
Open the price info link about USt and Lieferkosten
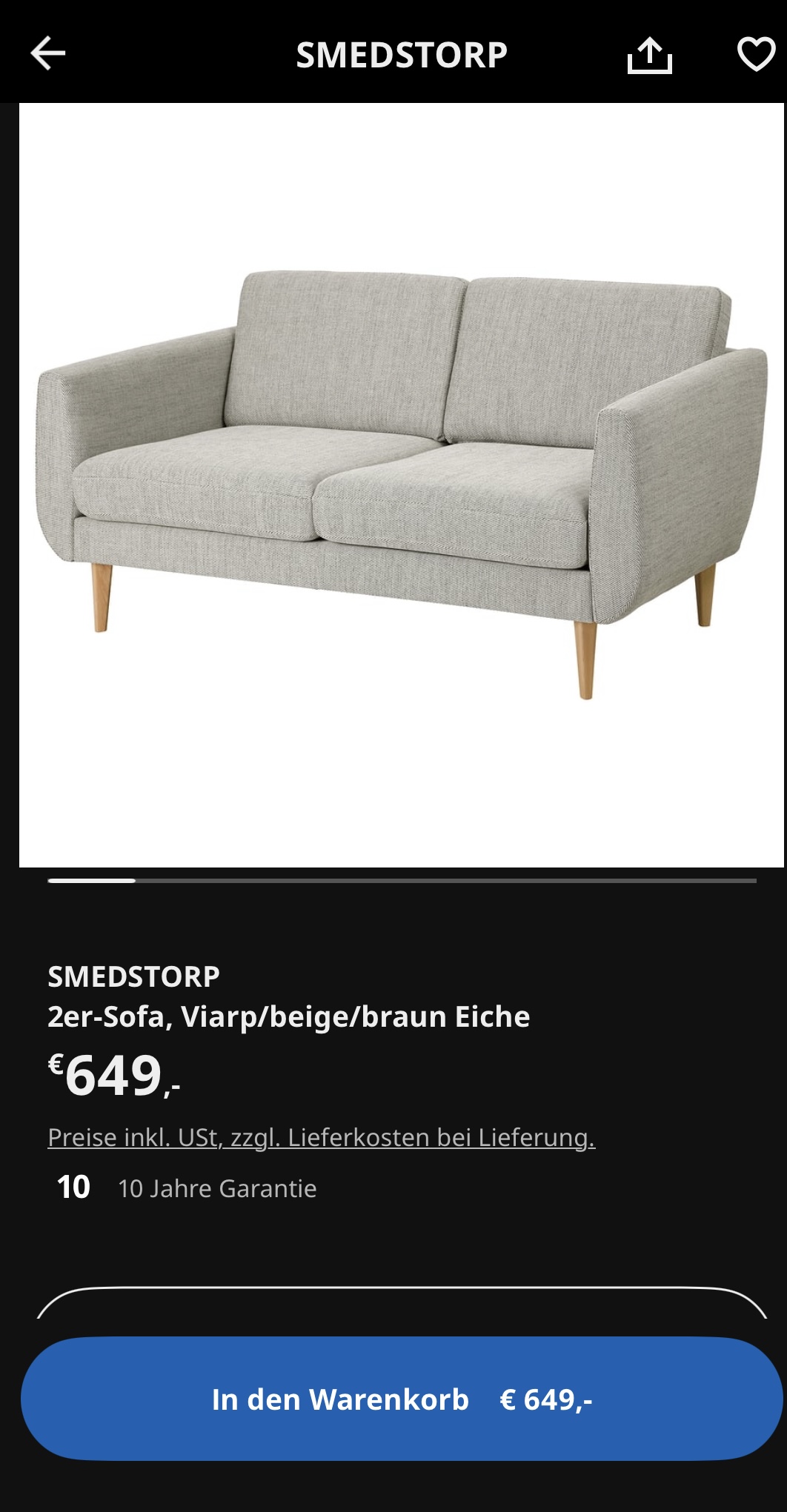(x=321, y=1137)
